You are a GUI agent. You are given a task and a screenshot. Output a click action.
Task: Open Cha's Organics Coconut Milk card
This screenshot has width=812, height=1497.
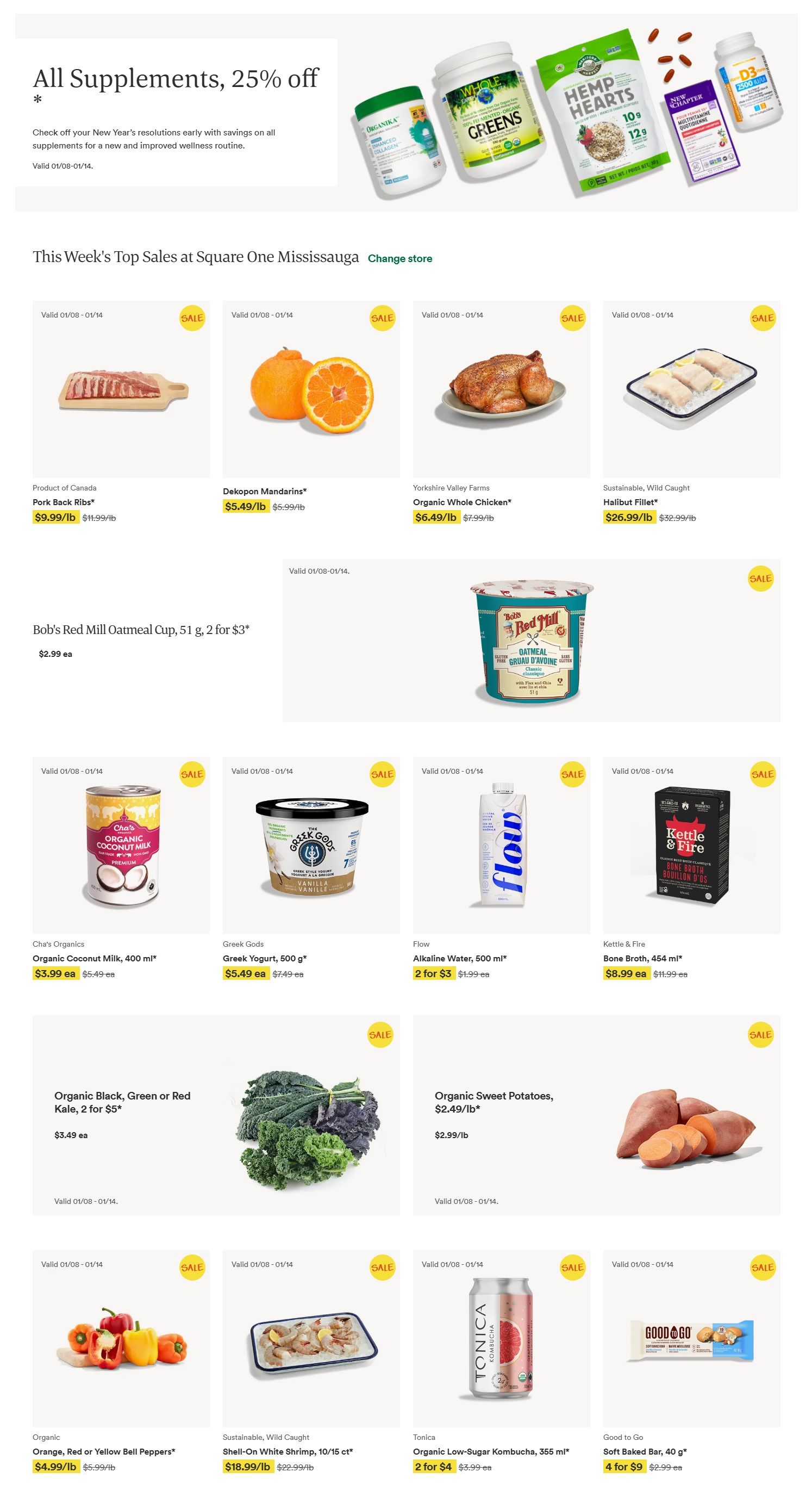click(x=121, y=868)
